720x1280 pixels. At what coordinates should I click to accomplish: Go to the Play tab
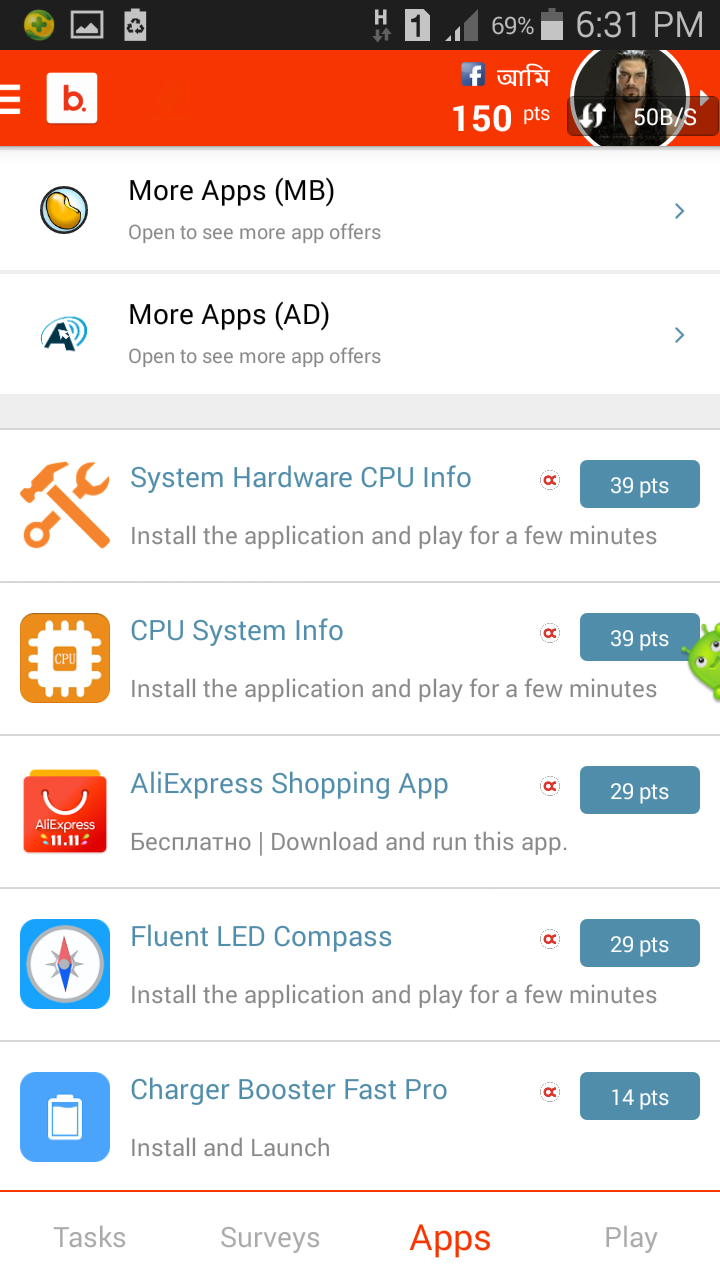(x=630, y=1237)
